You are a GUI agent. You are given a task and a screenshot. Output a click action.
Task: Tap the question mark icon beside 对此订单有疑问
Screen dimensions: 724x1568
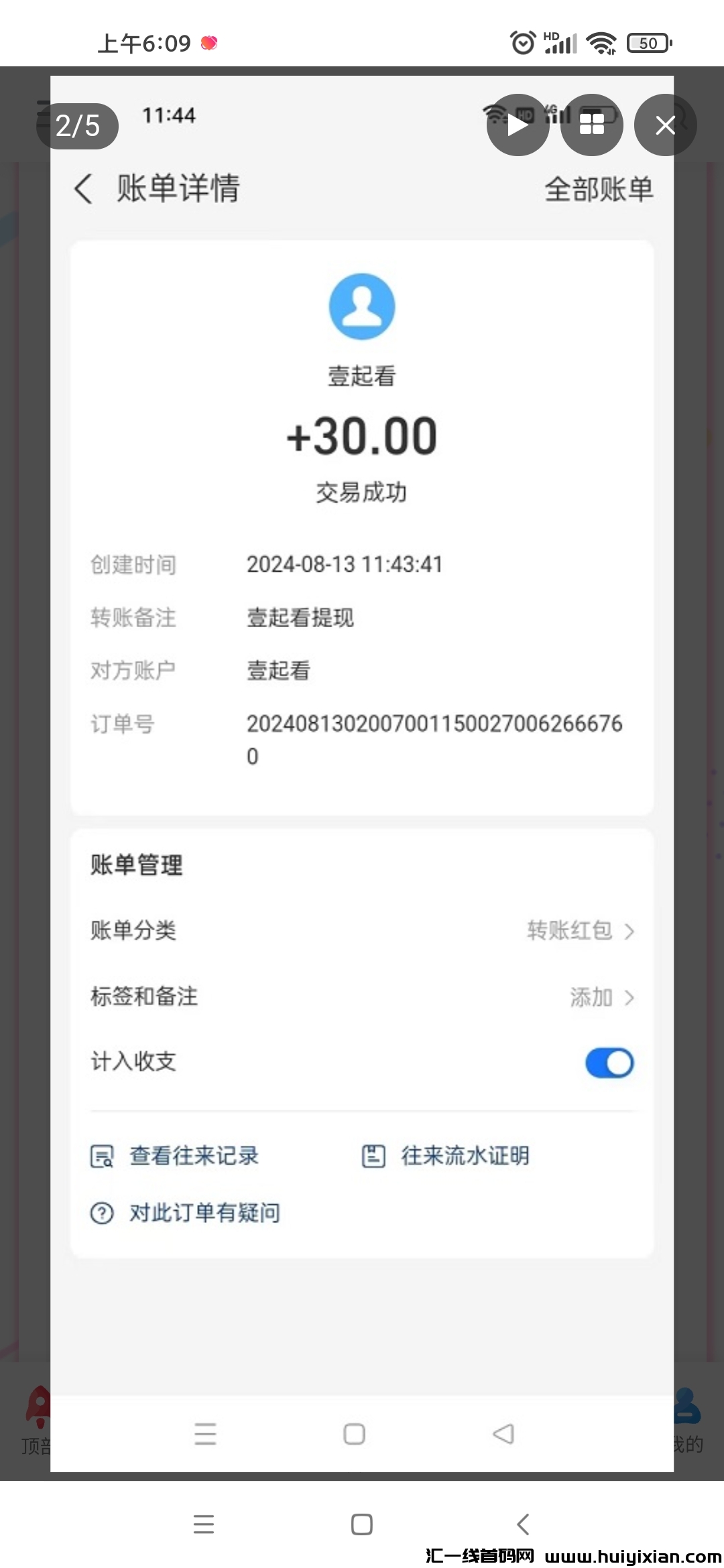(x=101, y=1213)
